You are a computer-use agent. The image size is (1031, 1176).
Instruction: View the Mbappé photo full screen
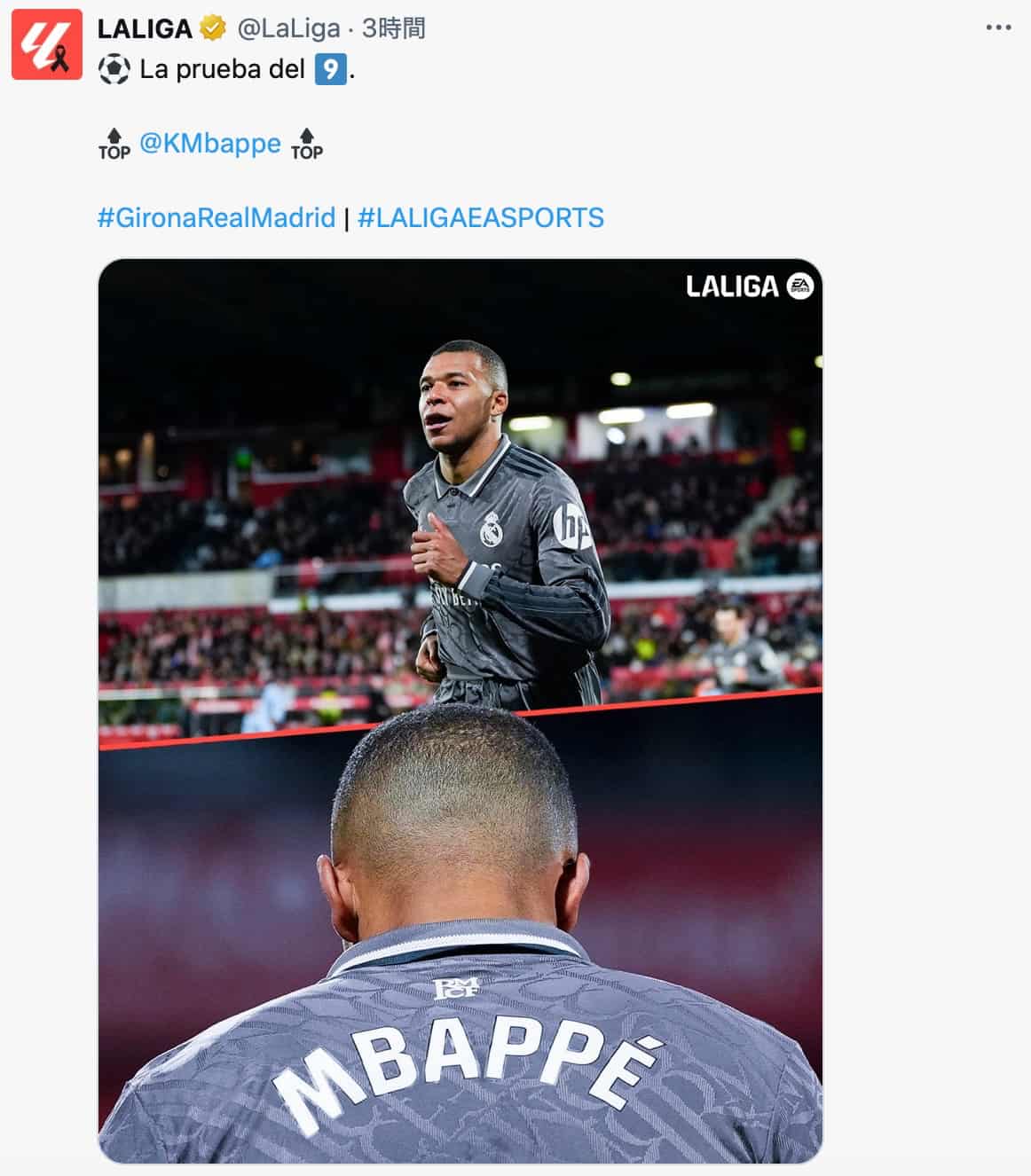[460, 710]
